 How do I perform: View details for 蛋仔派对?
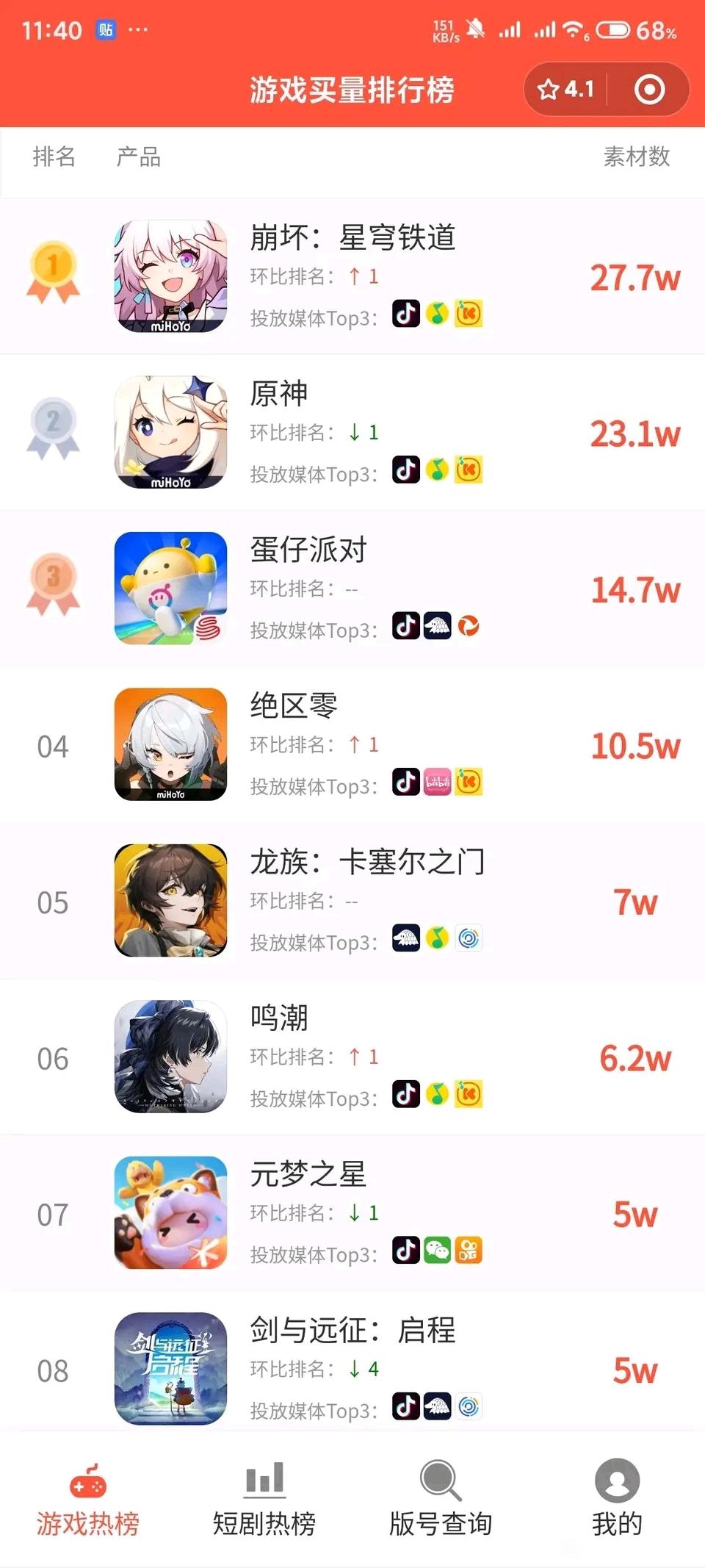click(352, 589)
